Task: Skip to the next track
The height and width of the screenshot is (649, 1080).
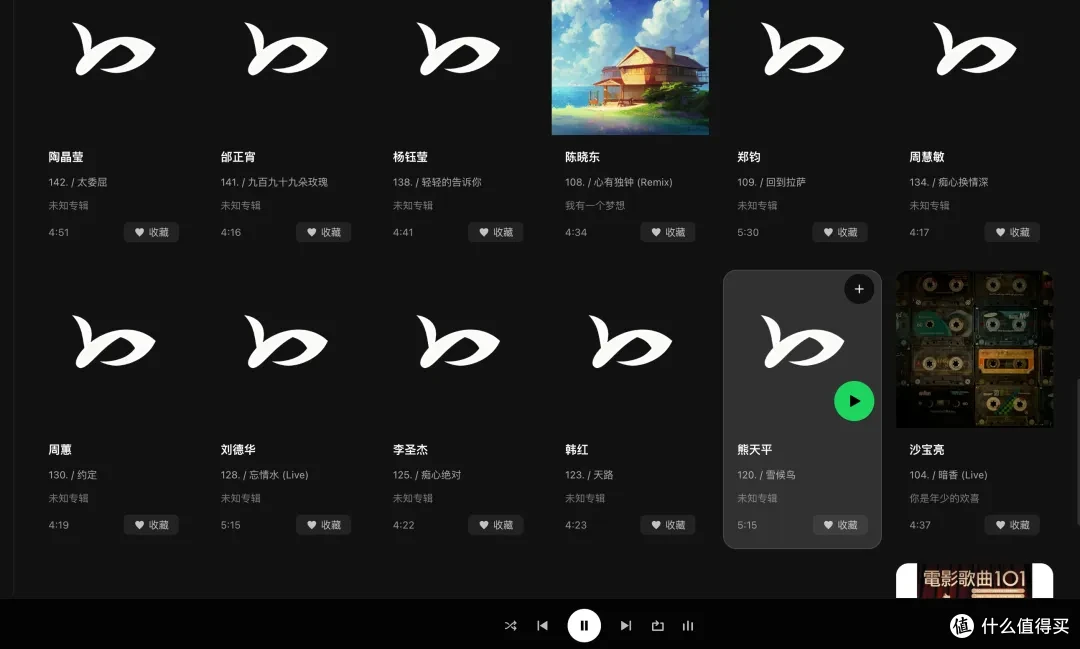Action: click(626, 626)
